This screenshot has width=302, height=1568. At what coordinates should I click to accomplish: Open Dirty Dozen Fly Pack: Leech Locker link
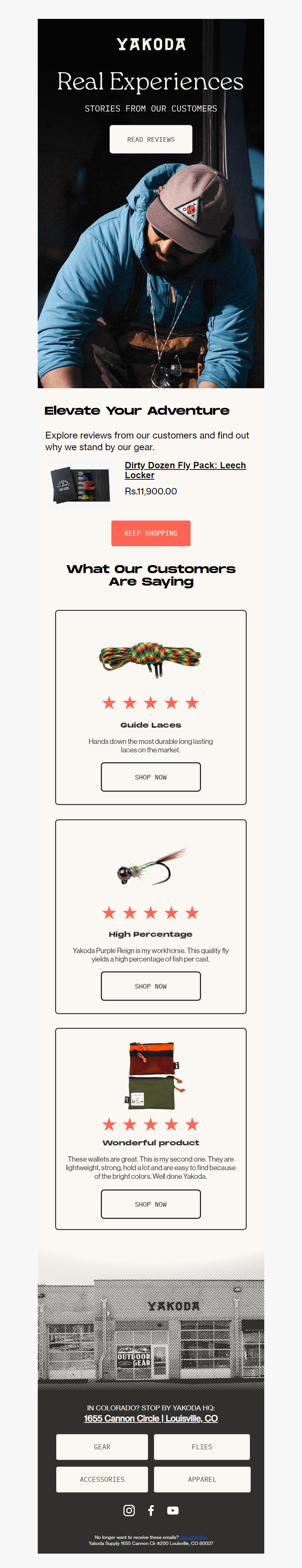185,470
